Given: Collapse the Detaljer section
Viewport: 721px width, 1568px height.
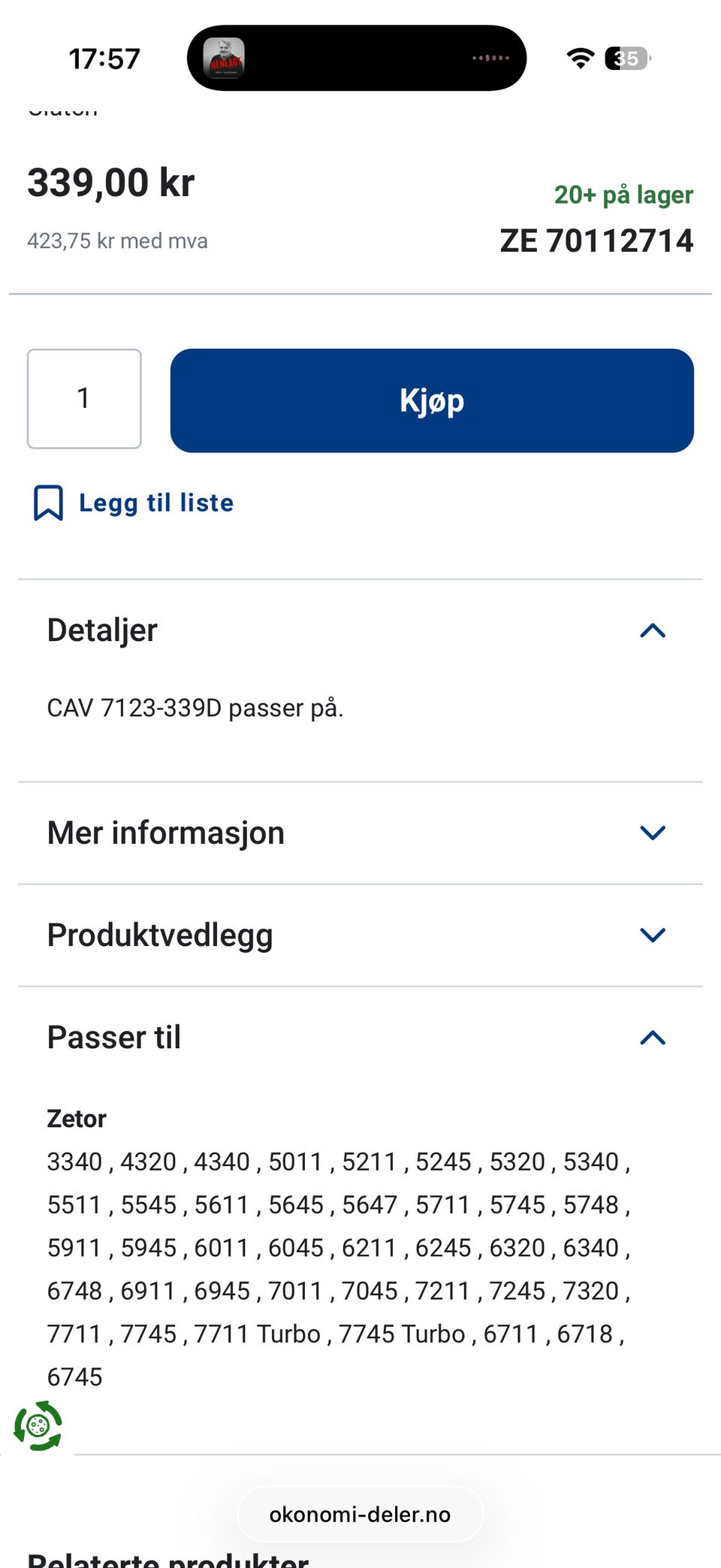Looking at the screenshot, I should (x=652, y=631).
